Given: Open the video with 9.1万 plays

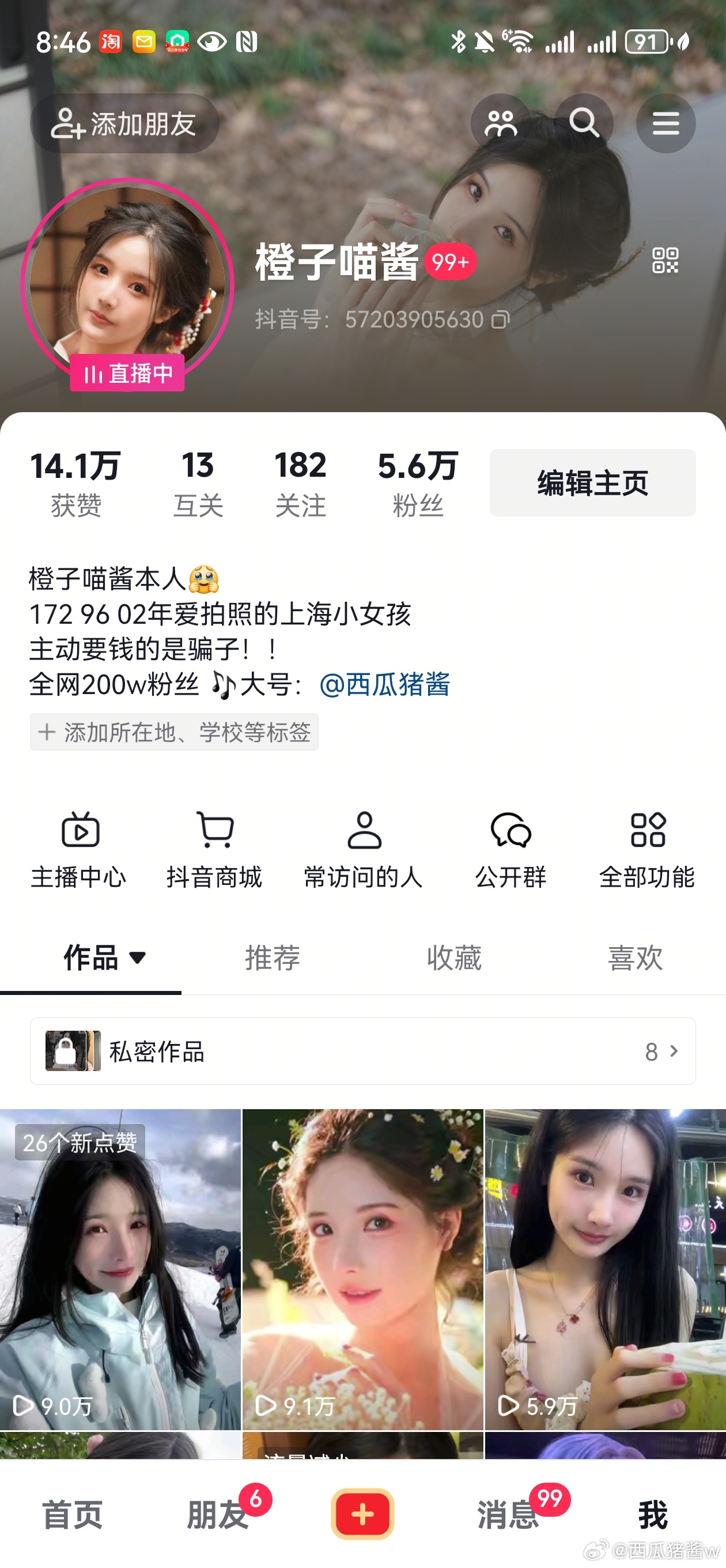Looking at the screenshot, I should (362, 1269).
